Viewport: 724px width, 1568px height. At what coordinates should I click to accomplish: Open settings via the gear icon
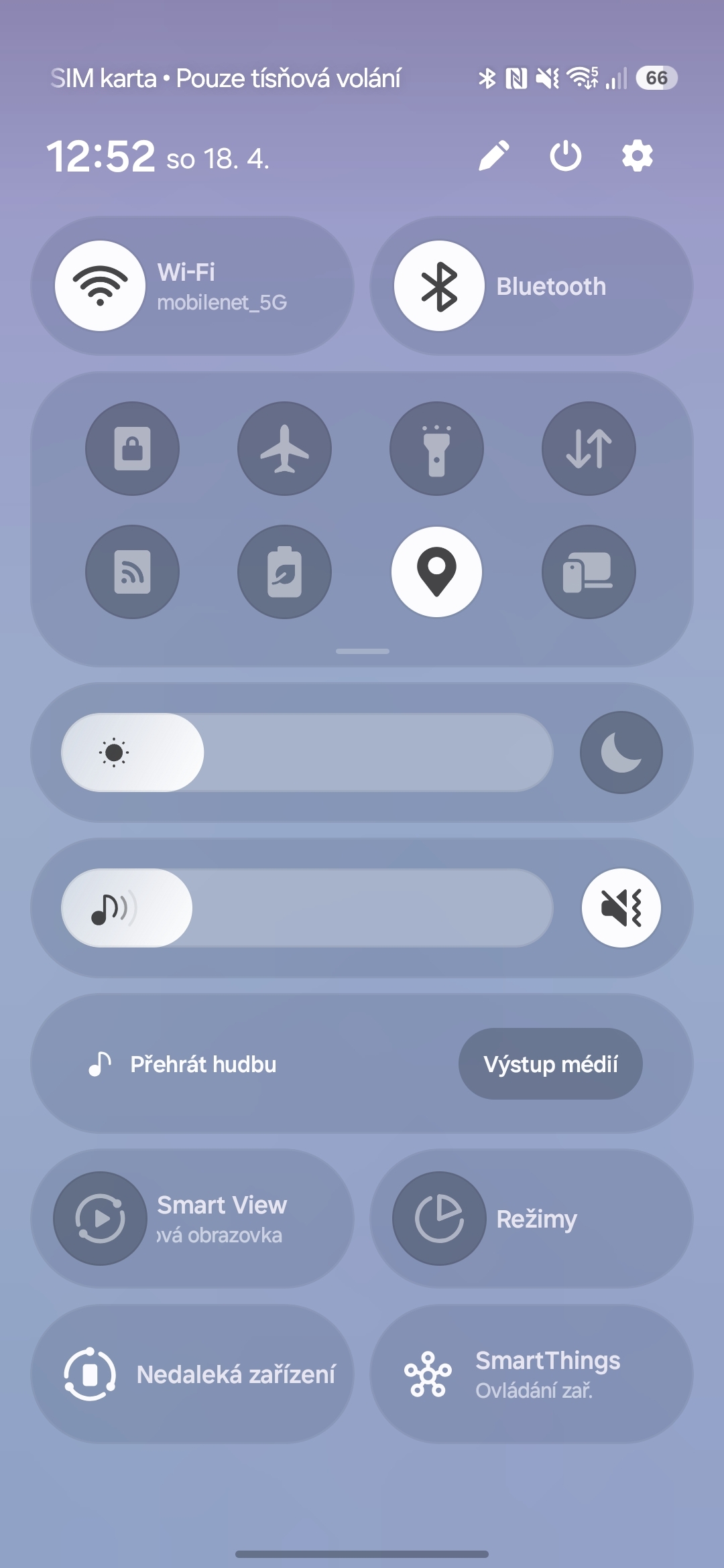637,156
